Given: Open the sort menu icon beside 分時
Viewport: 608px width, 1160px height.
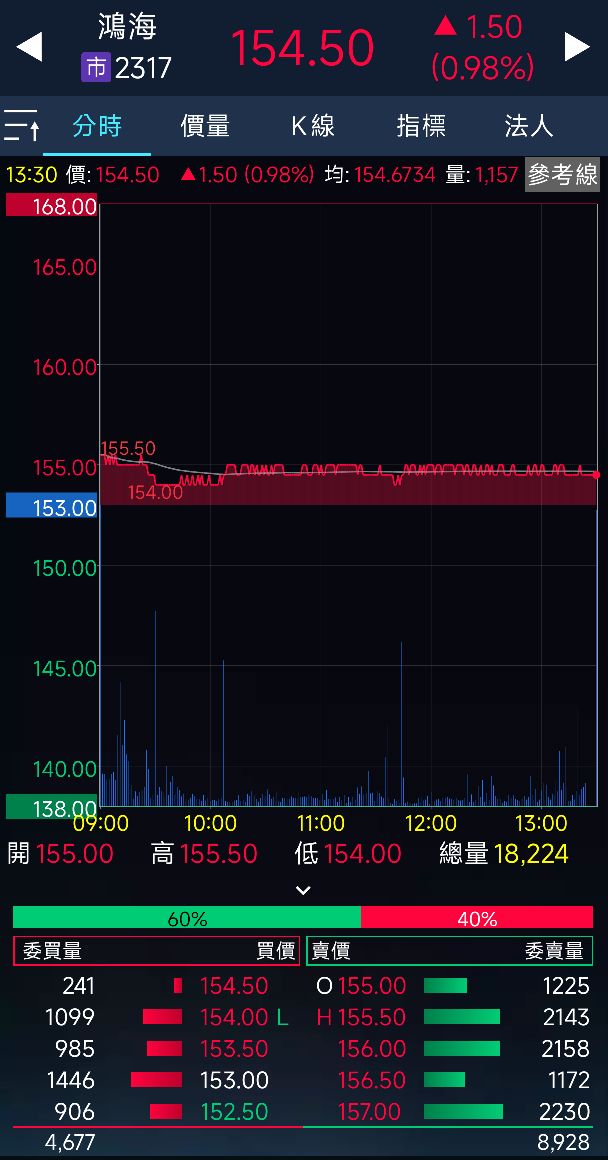Looking at the screenshot, I should pyautogui.click(x=21, y=126).
